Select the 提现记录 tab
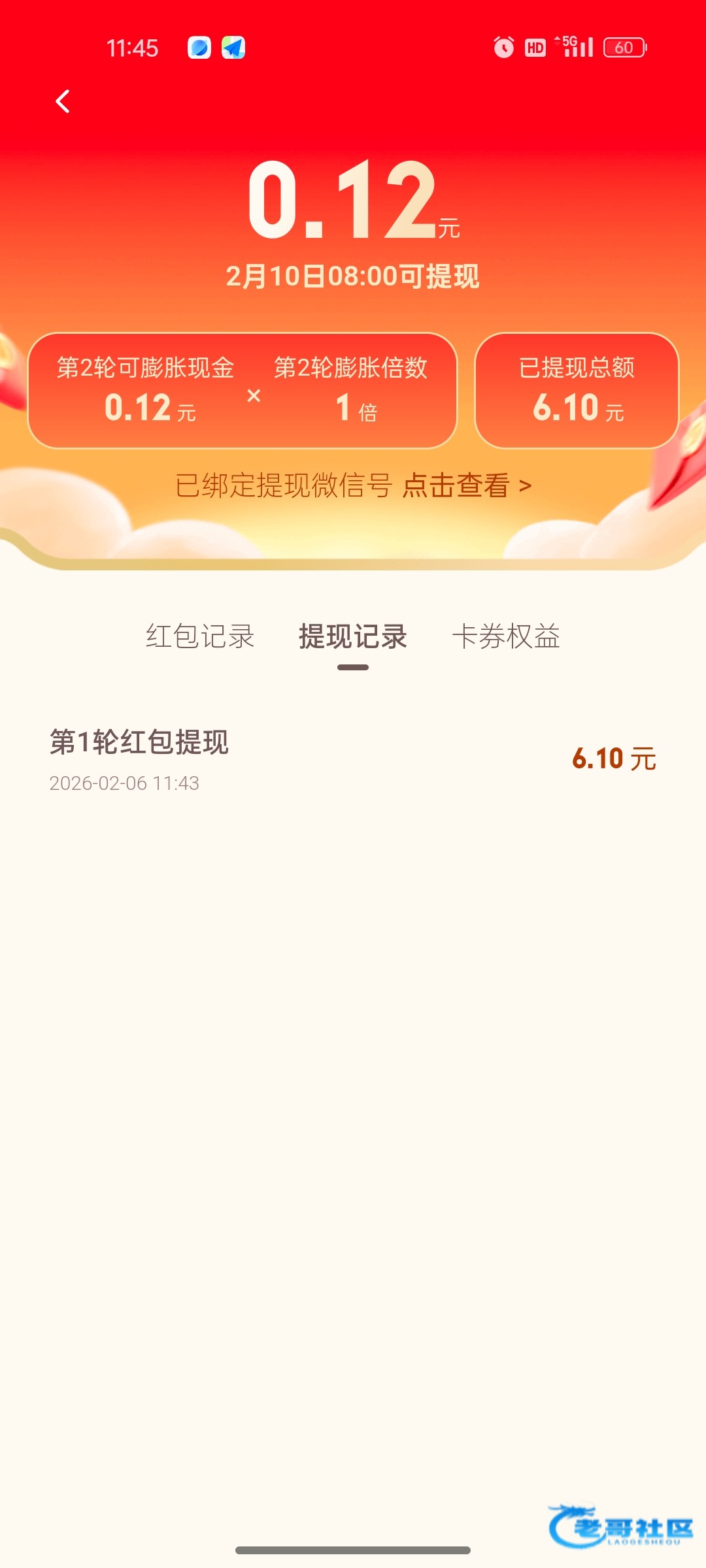 click(353, 636)
